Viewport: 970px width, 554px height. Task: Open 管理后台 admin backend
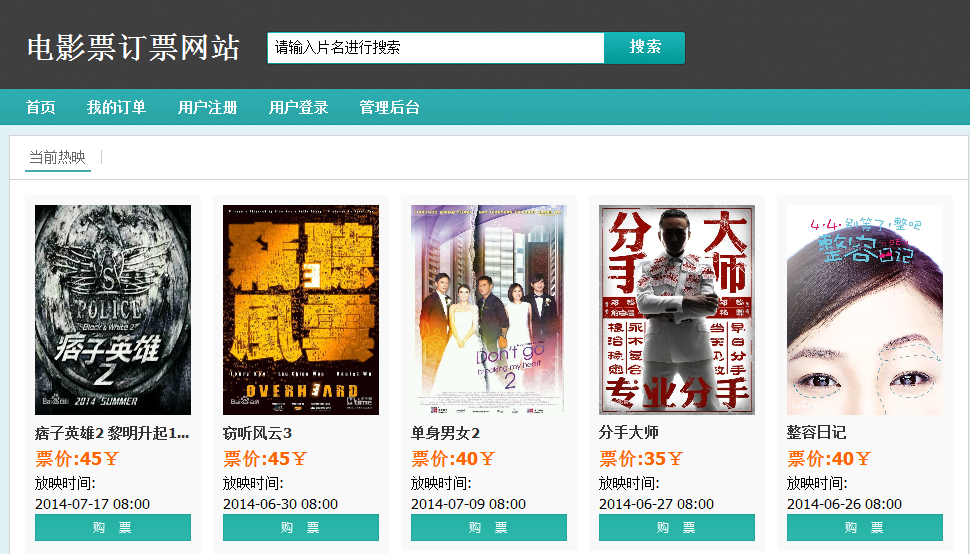click(389, 107)
